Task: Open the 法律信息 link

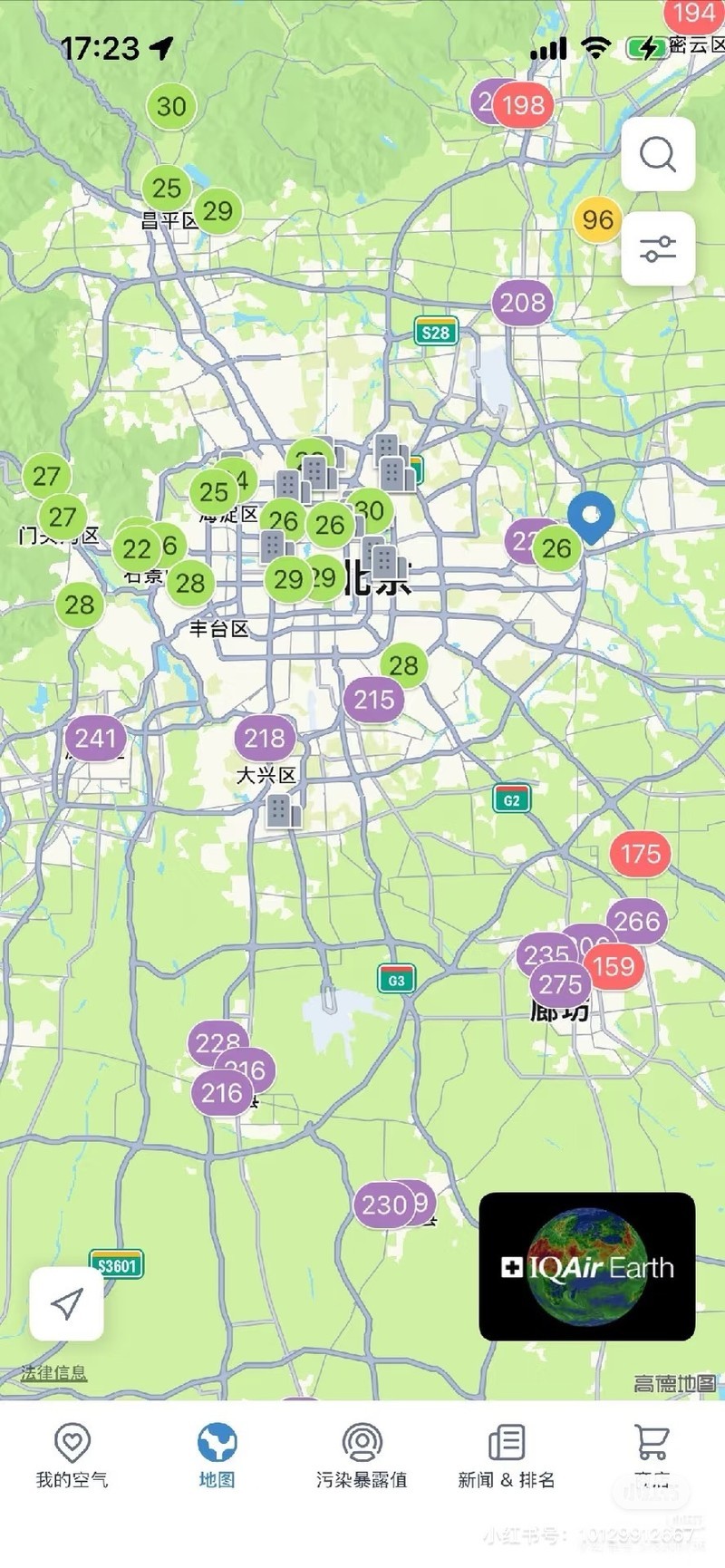Action: tap(54, 1373)
